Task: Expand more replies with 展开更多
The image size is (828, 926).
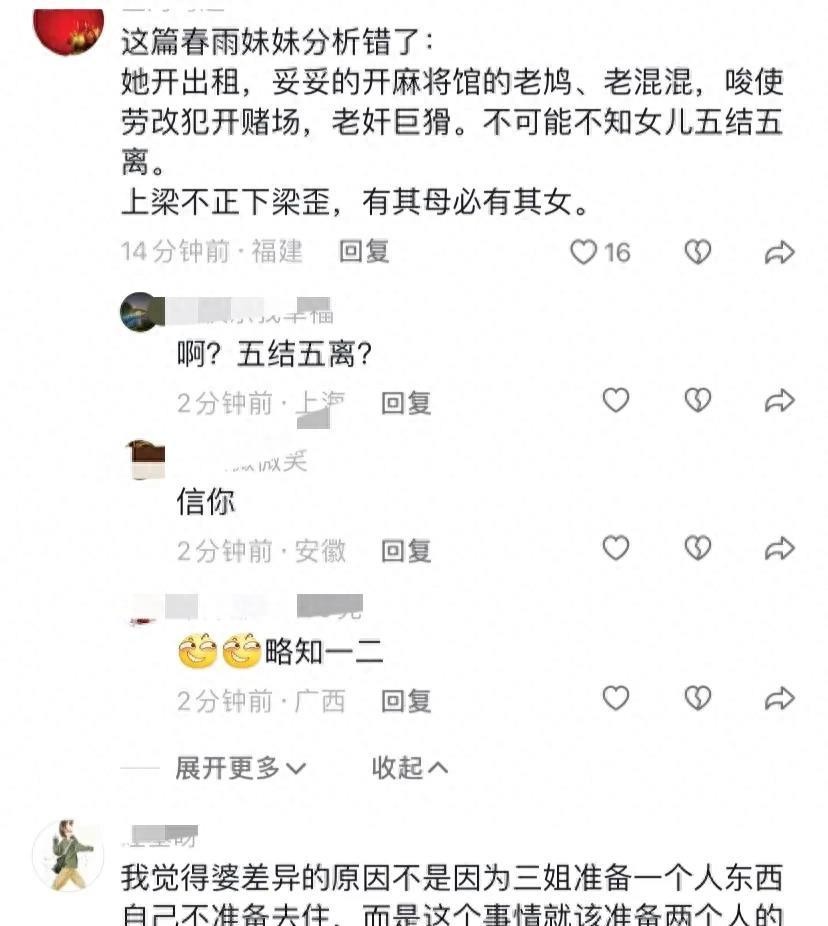Action: tap(240, 768)
